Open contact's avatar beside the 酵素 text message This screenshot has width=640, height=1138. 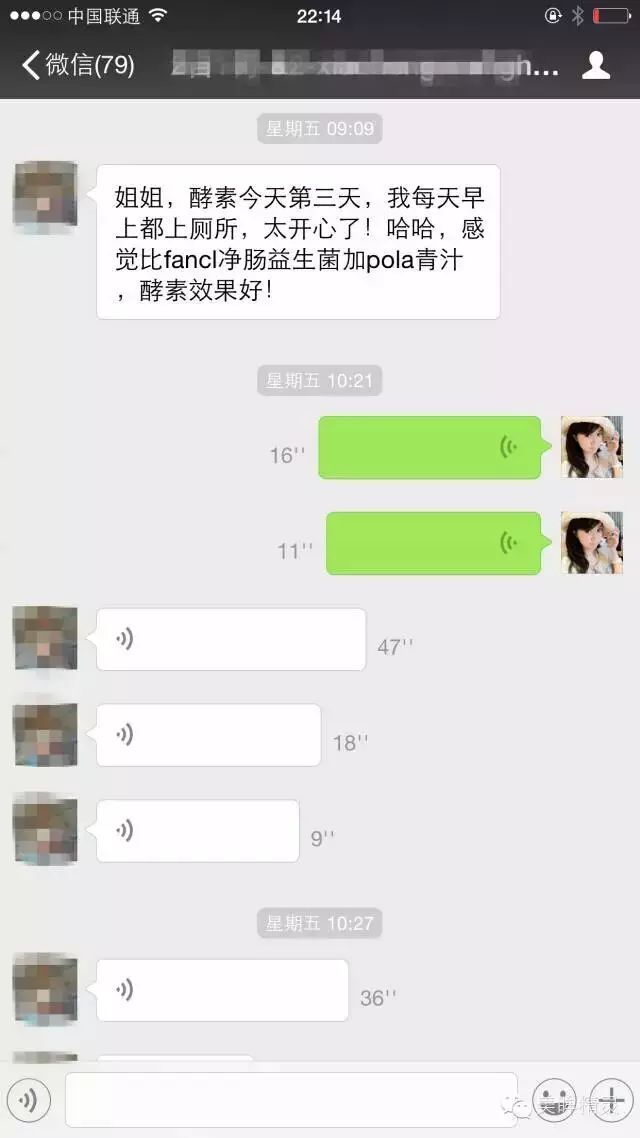(45, 197)
